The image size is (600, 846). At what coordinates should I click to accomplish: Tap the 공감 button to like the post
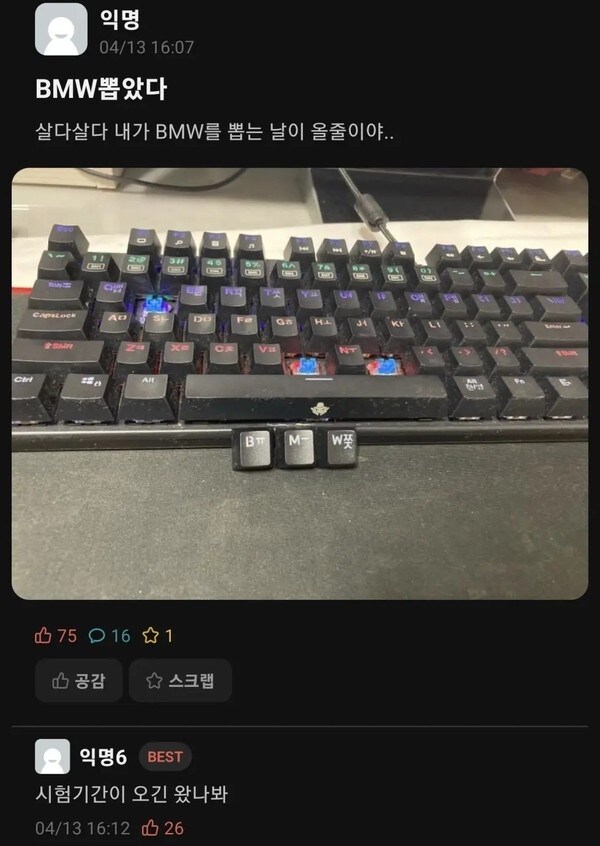pyautogui.click(x=78, y=681)
